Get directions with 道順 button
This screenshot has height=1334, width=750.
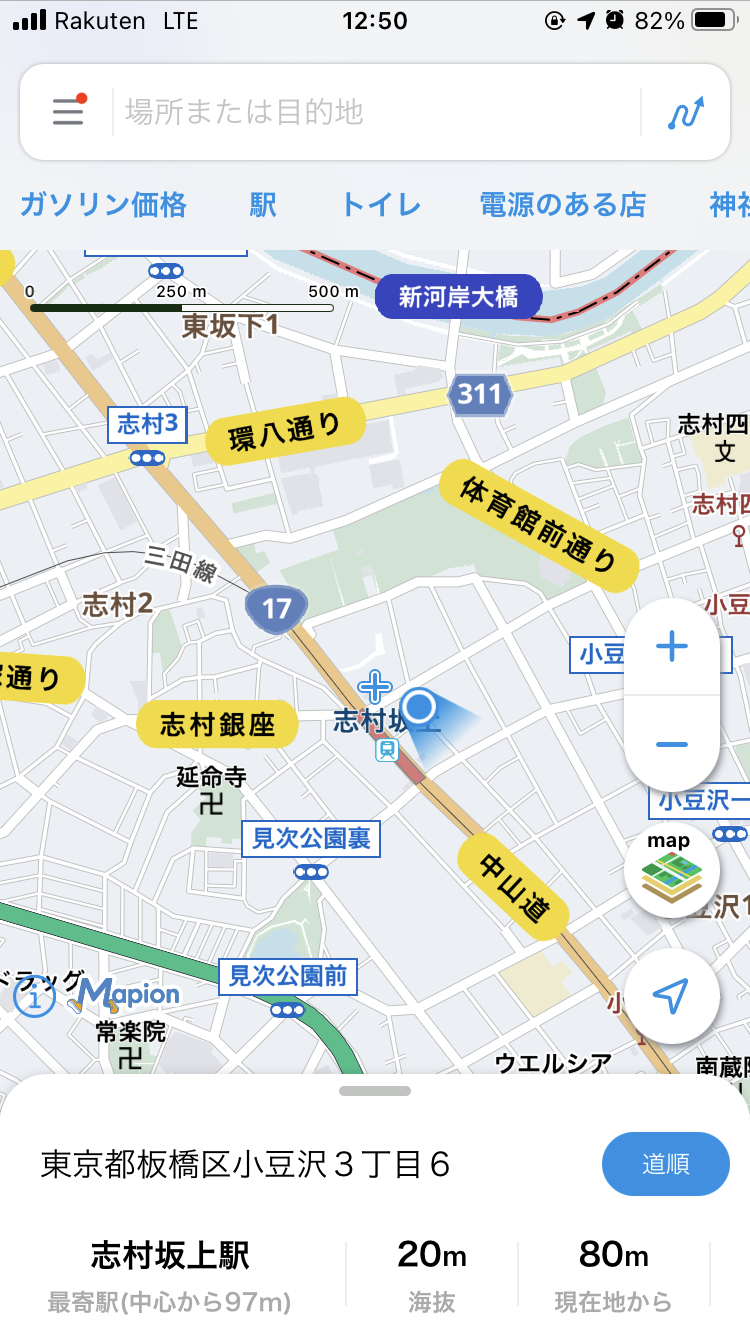[x=665, y=1164]
